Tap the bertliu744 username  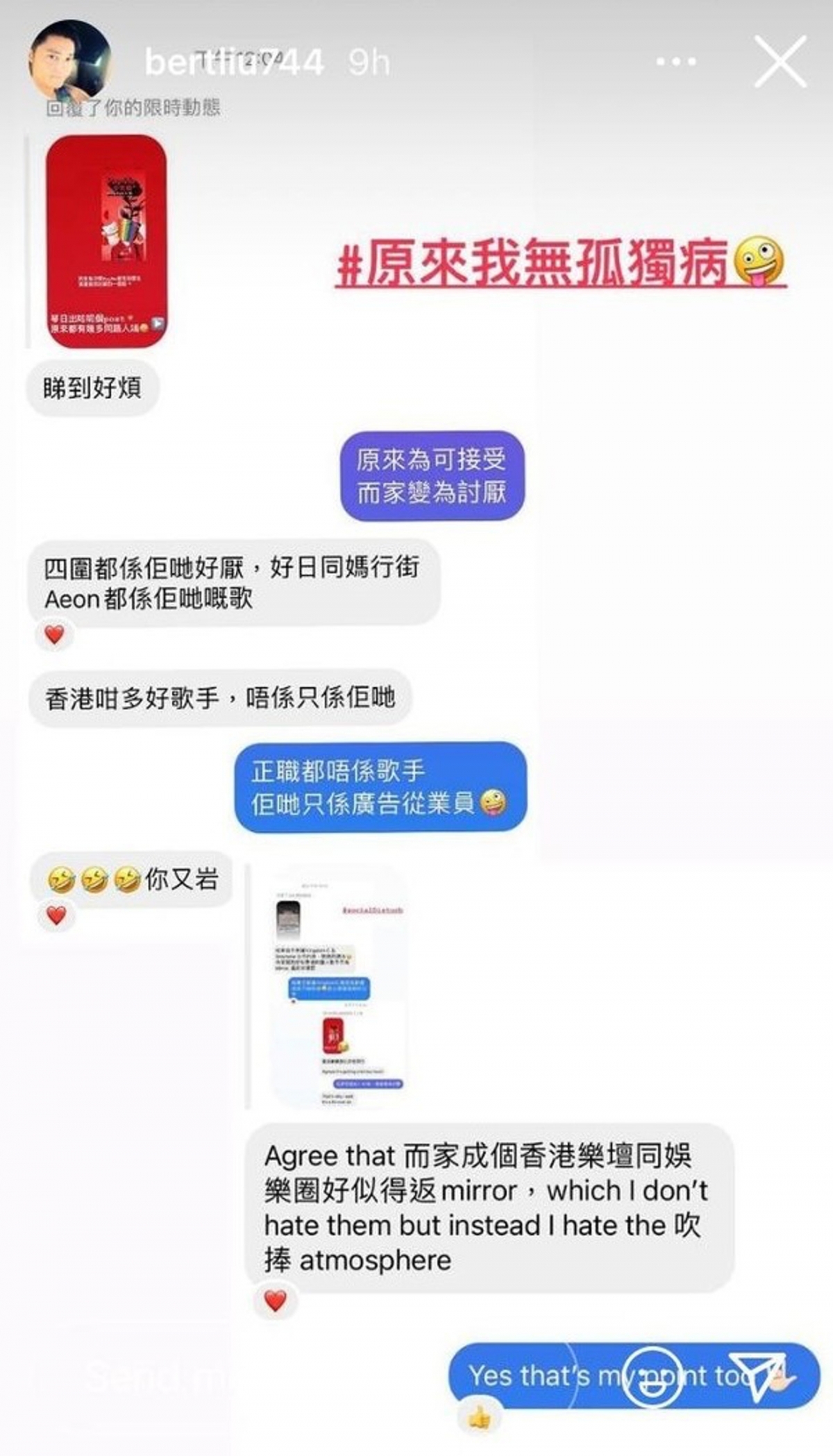(233, 62)
